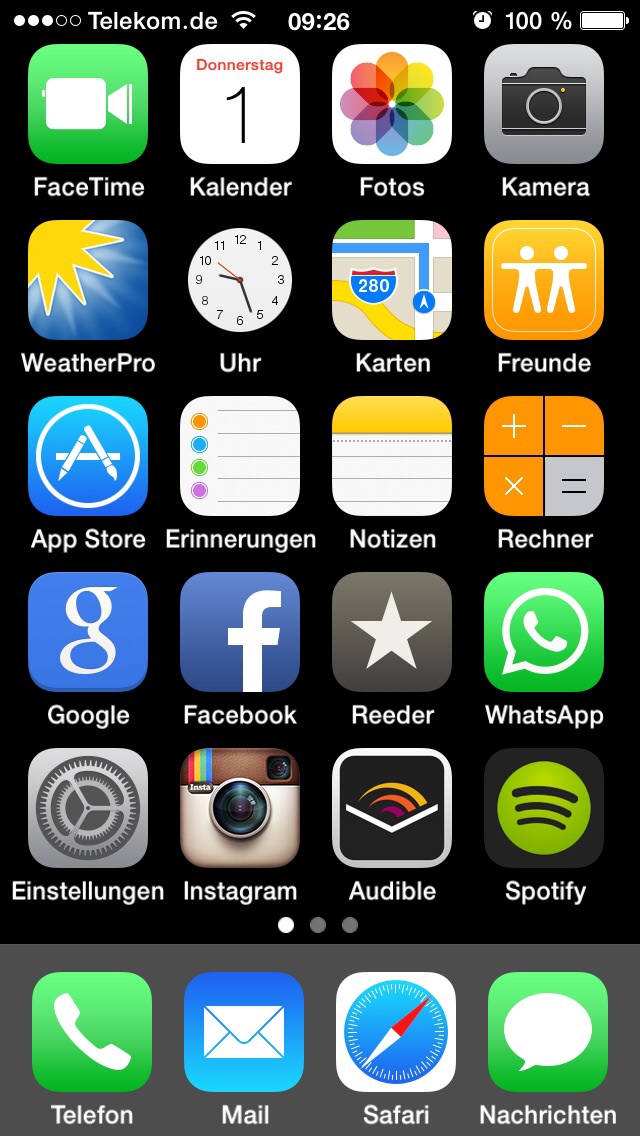640x1136 pixels.
Task: Open the Rechner calculator
Action: coord(544,456)
